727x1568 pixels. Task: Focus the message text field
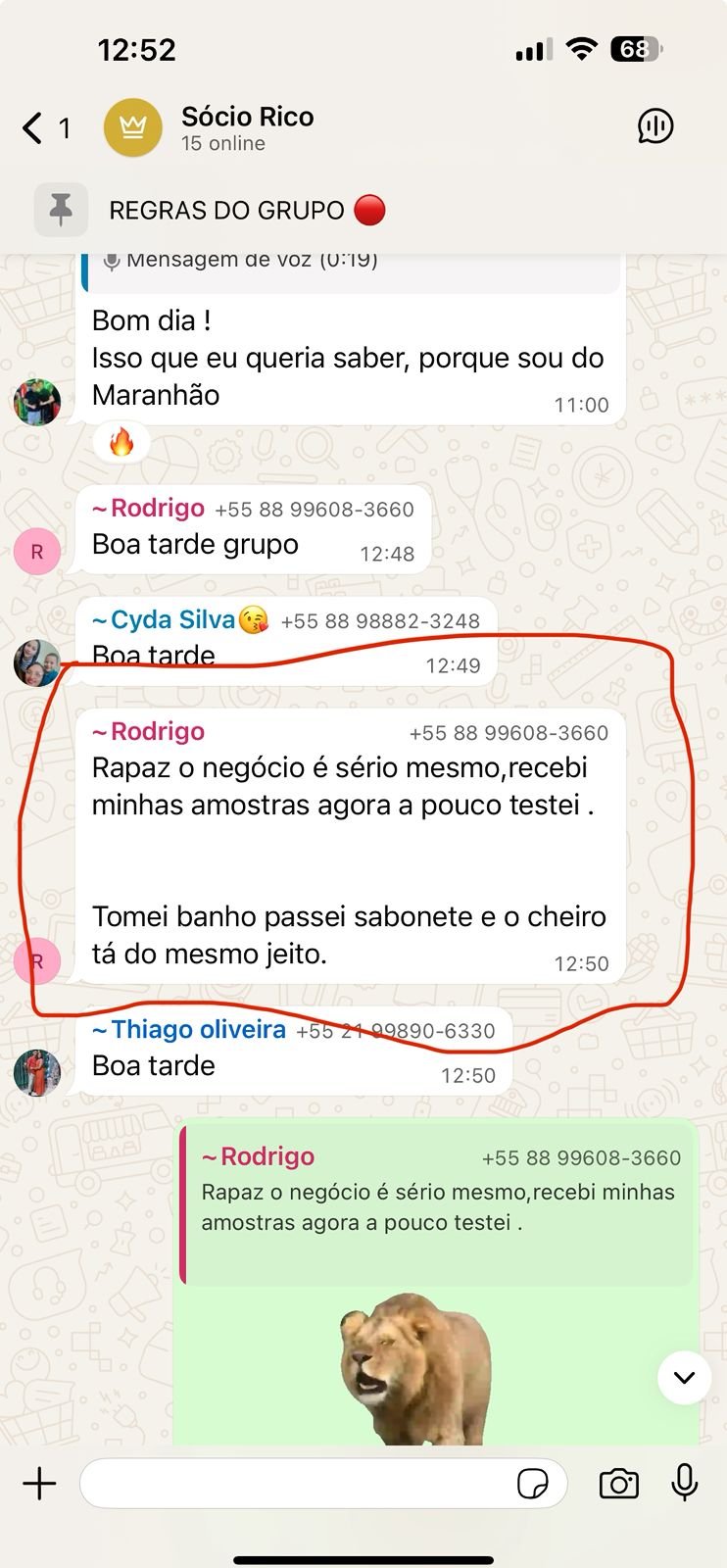click(294, 1484)
